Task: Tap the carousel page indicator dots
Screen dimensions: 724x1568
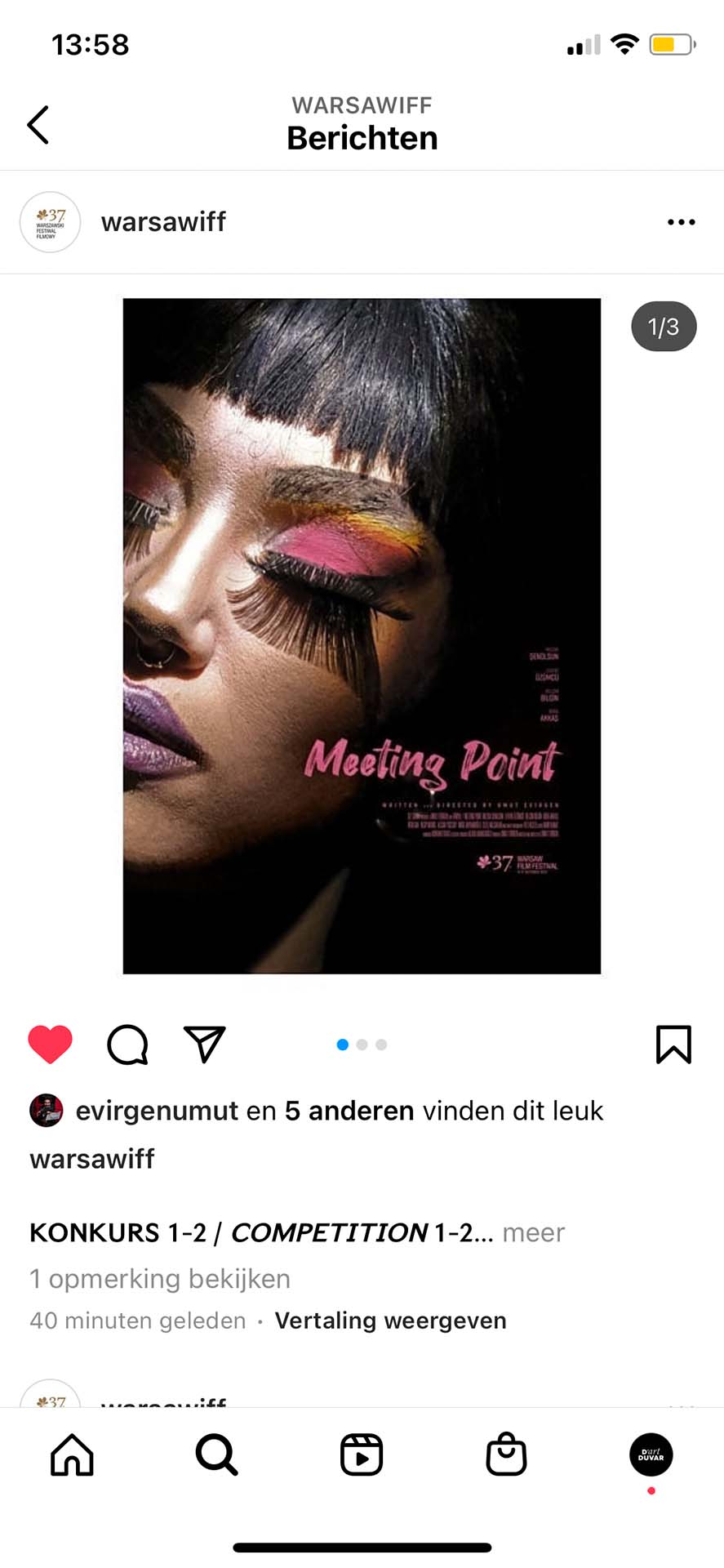Action: click(x=362, y=1045)
